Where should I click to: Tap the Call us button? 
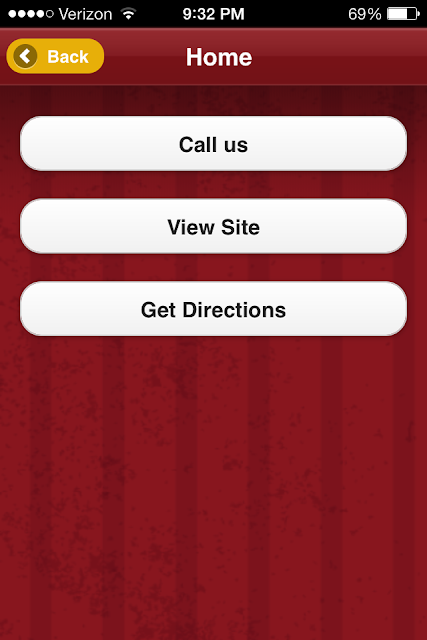(214, 144)
